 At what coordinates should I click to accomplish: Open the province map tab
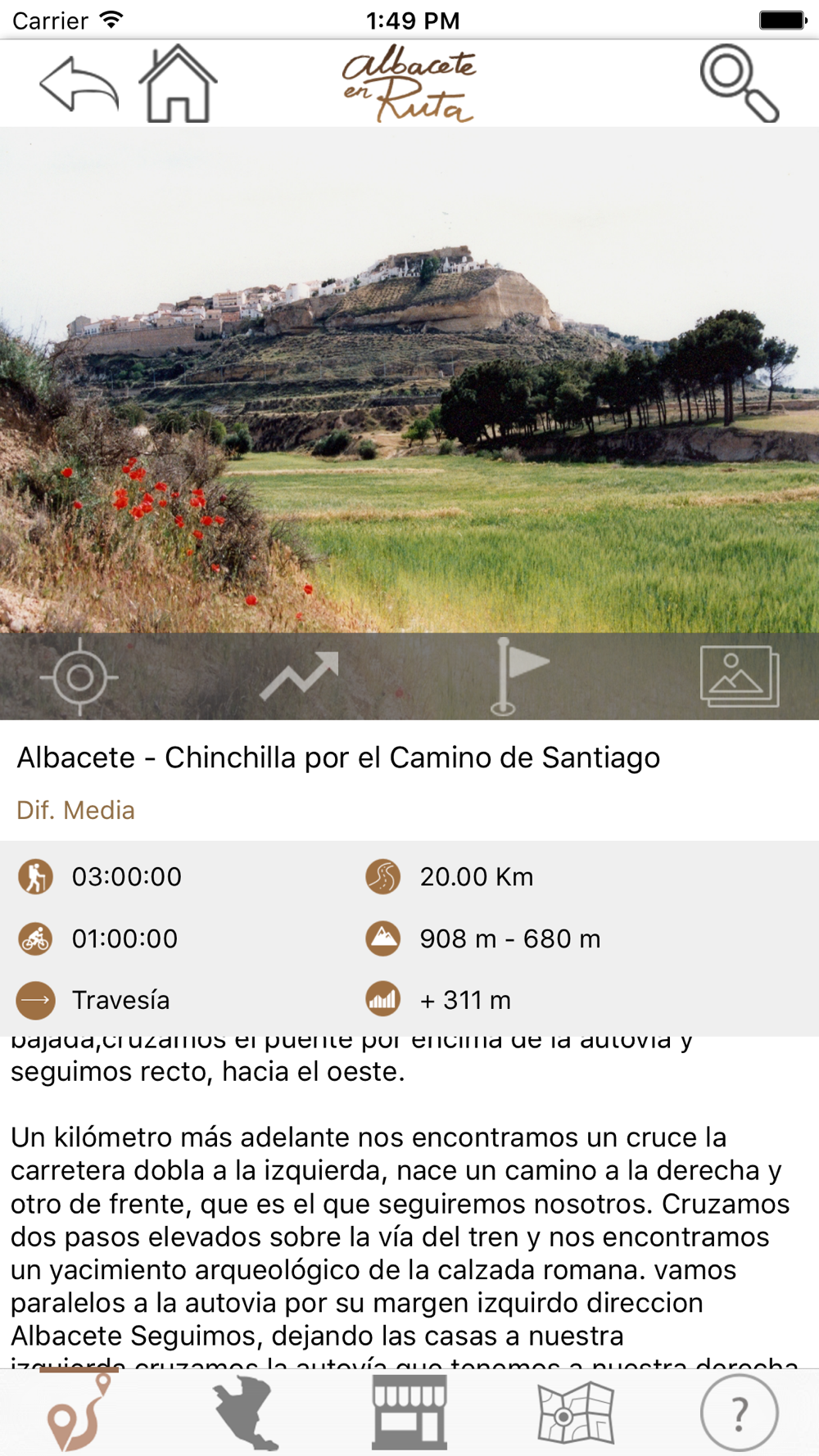pos(245,1413)
